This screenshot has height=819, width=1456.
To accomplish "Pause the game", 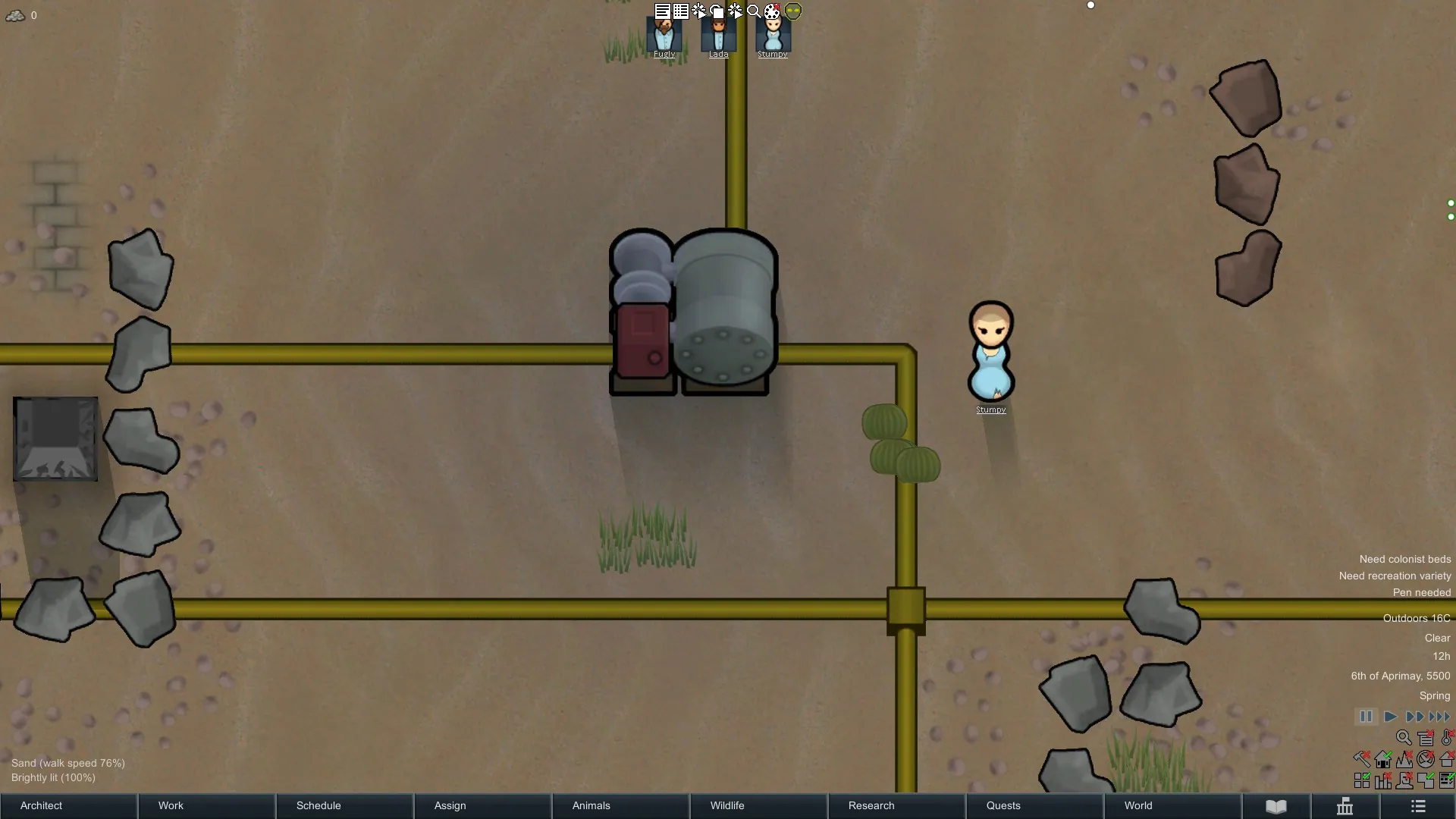I will coord(1366,717).
